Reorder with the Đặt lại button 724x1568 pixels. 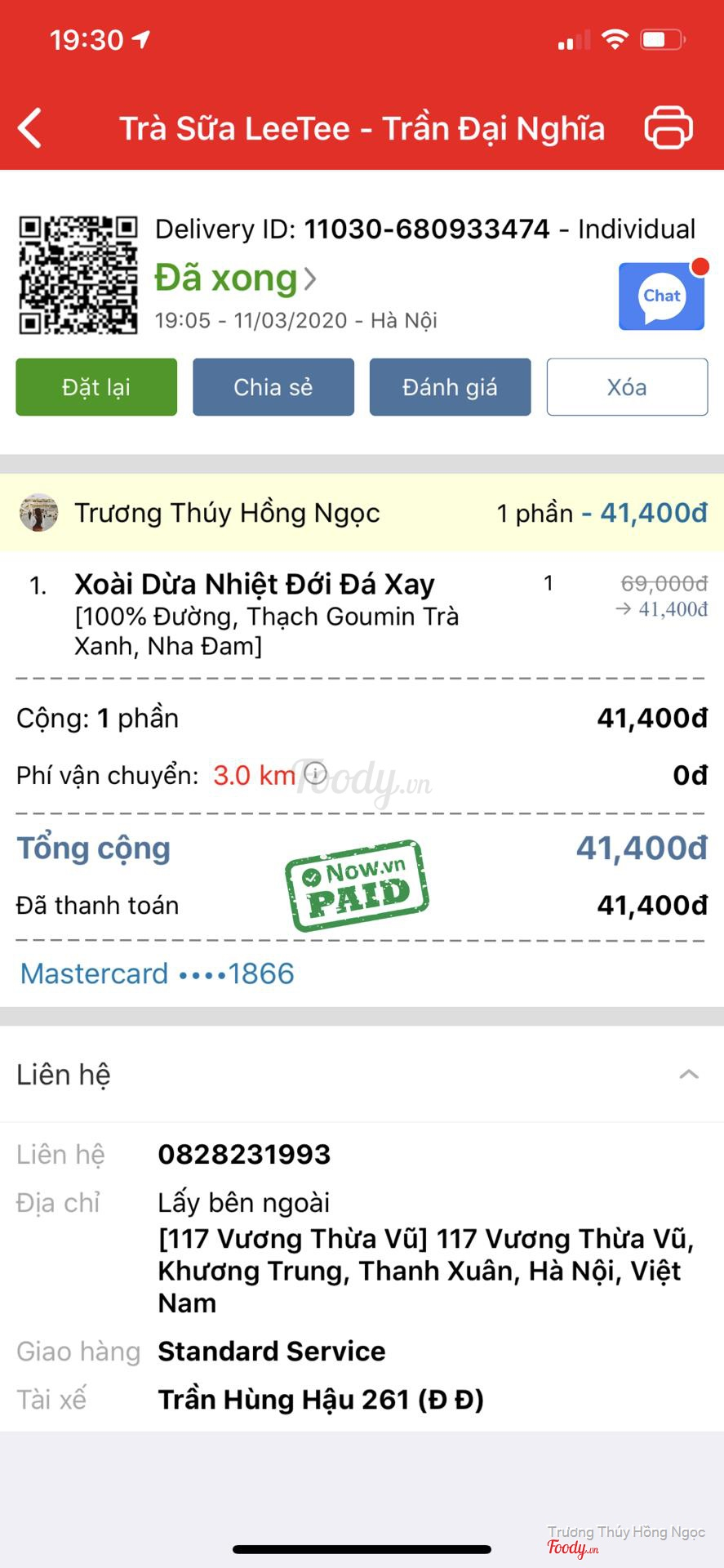click(x=96, y=387)
